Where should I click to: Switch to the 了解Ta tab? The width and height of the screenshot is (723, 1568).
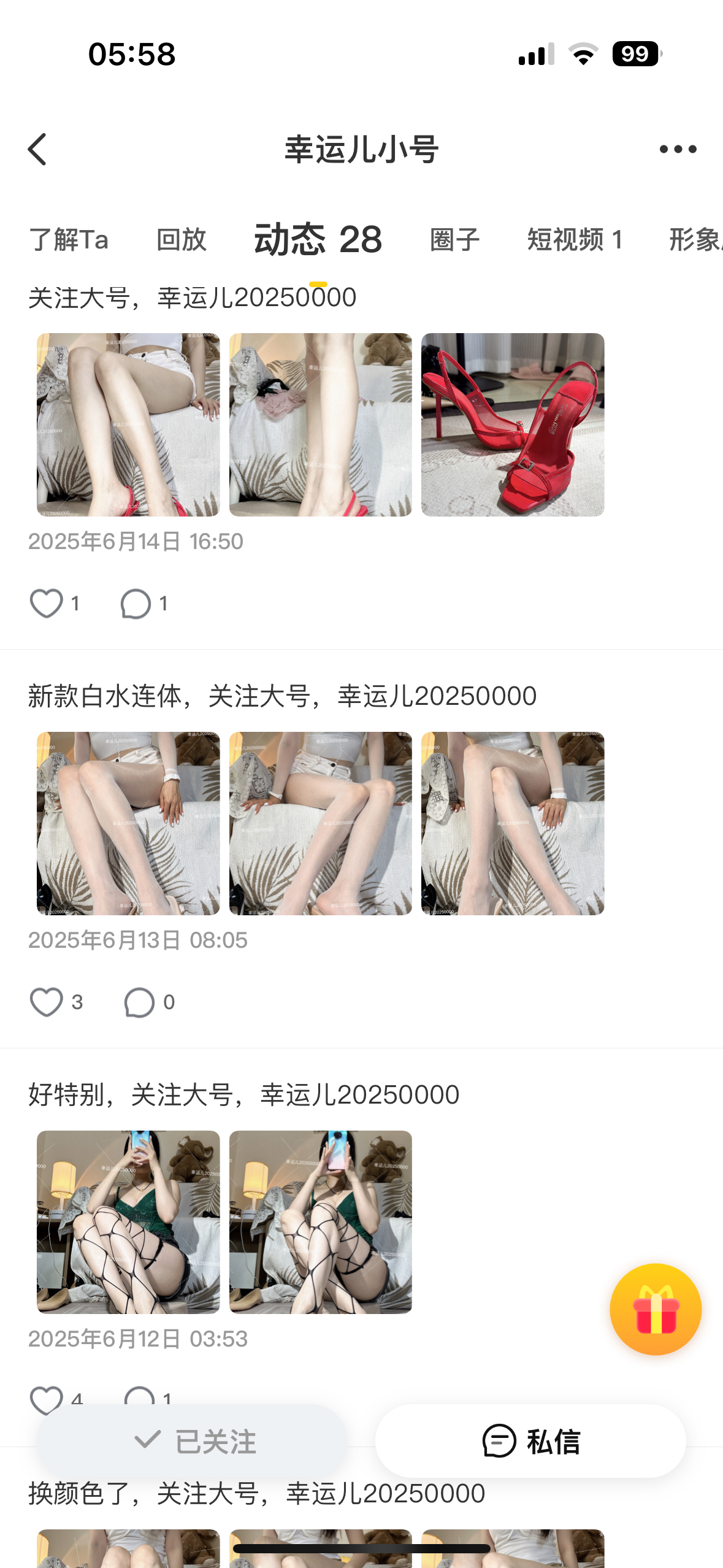(69, 239)
